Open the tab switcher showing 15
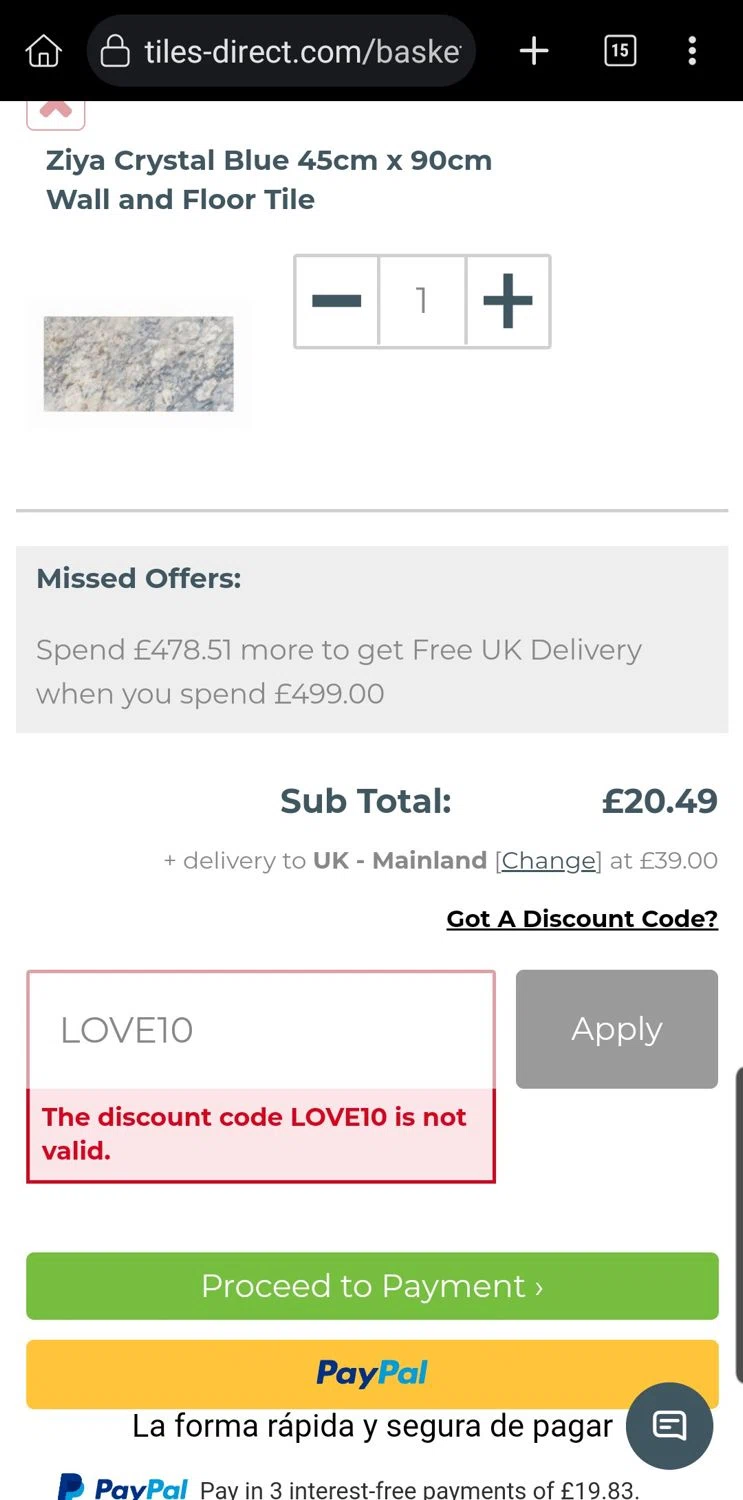Image resolution: width=743 pixels, height=1500 pixels. click(620, 51)
